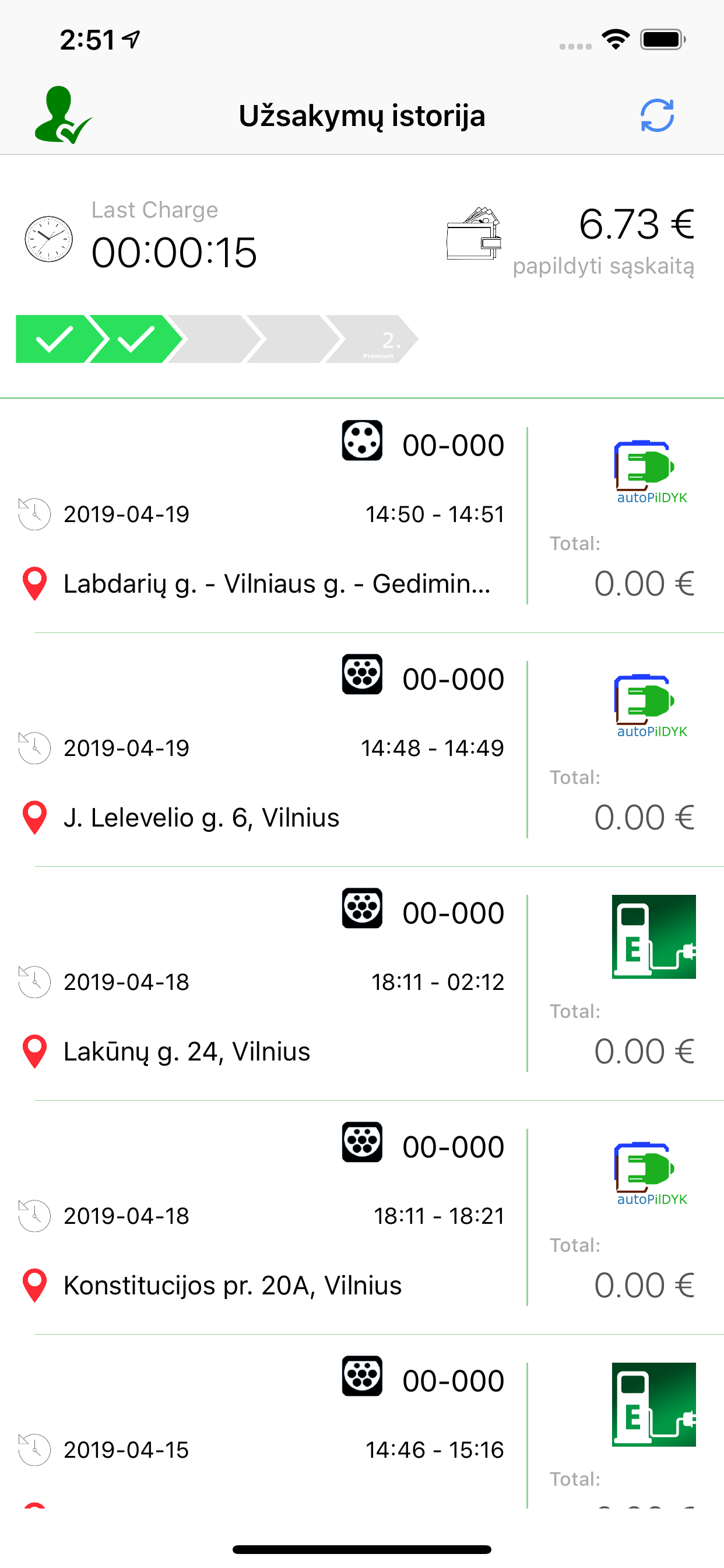
Task: Open the Labdarių g. charging order
Action: [x=362, y=516]
